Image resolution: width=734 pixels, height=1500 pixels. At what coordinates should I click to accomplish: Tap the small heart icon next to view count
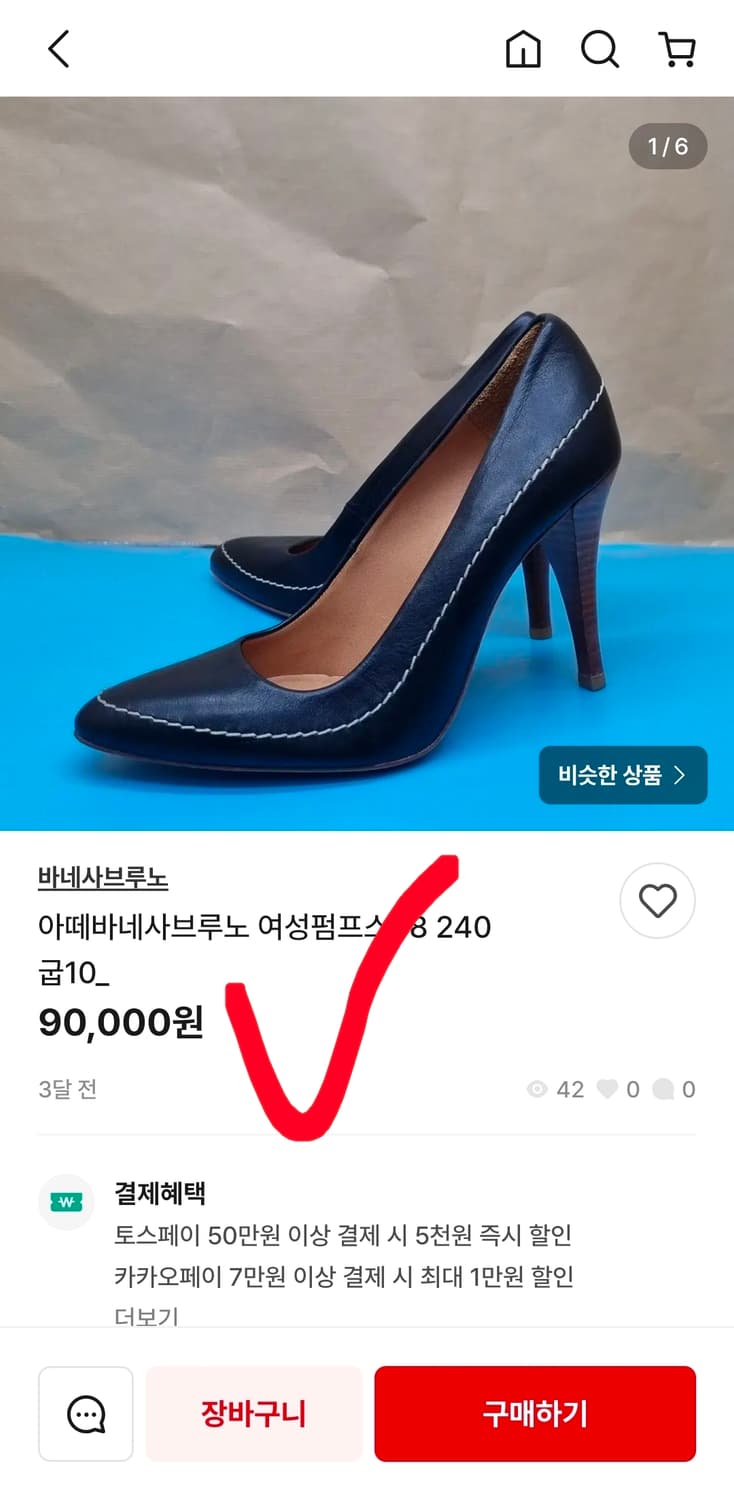608,1089
